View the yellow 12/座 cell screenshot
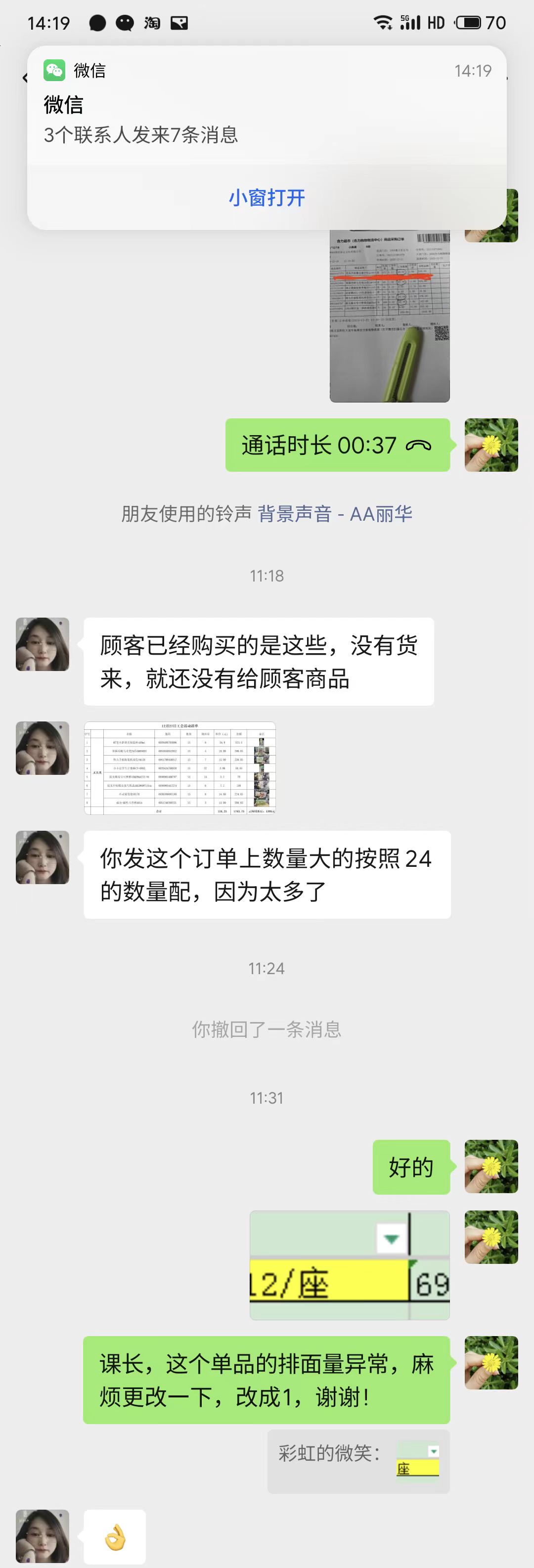The height and width of the screenshot is (1568, 534). tap(350, 1265)
